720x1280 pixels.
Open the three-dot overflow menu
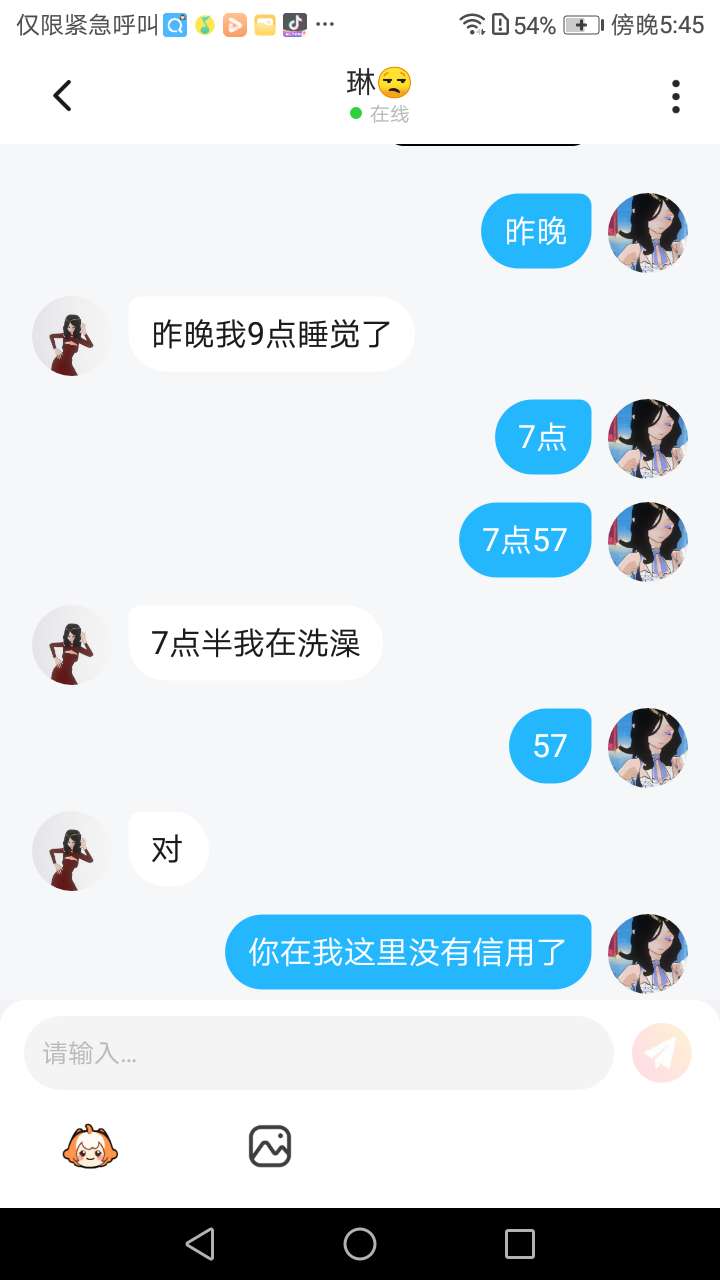(x=676, y=96)
